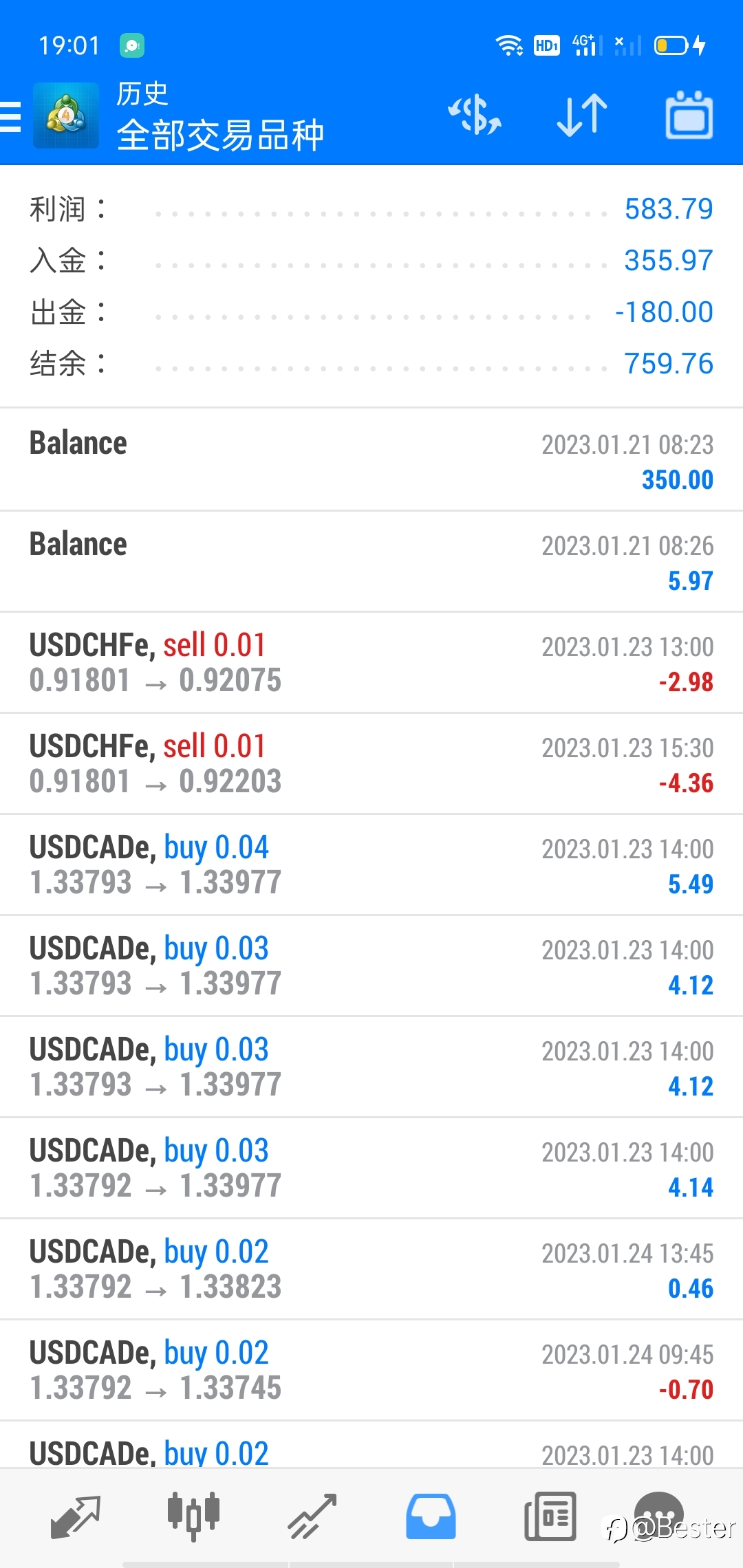The image size is (743, 1568).
Task: Change sort order with the arrows icon
Action: [x=582, y=115]
